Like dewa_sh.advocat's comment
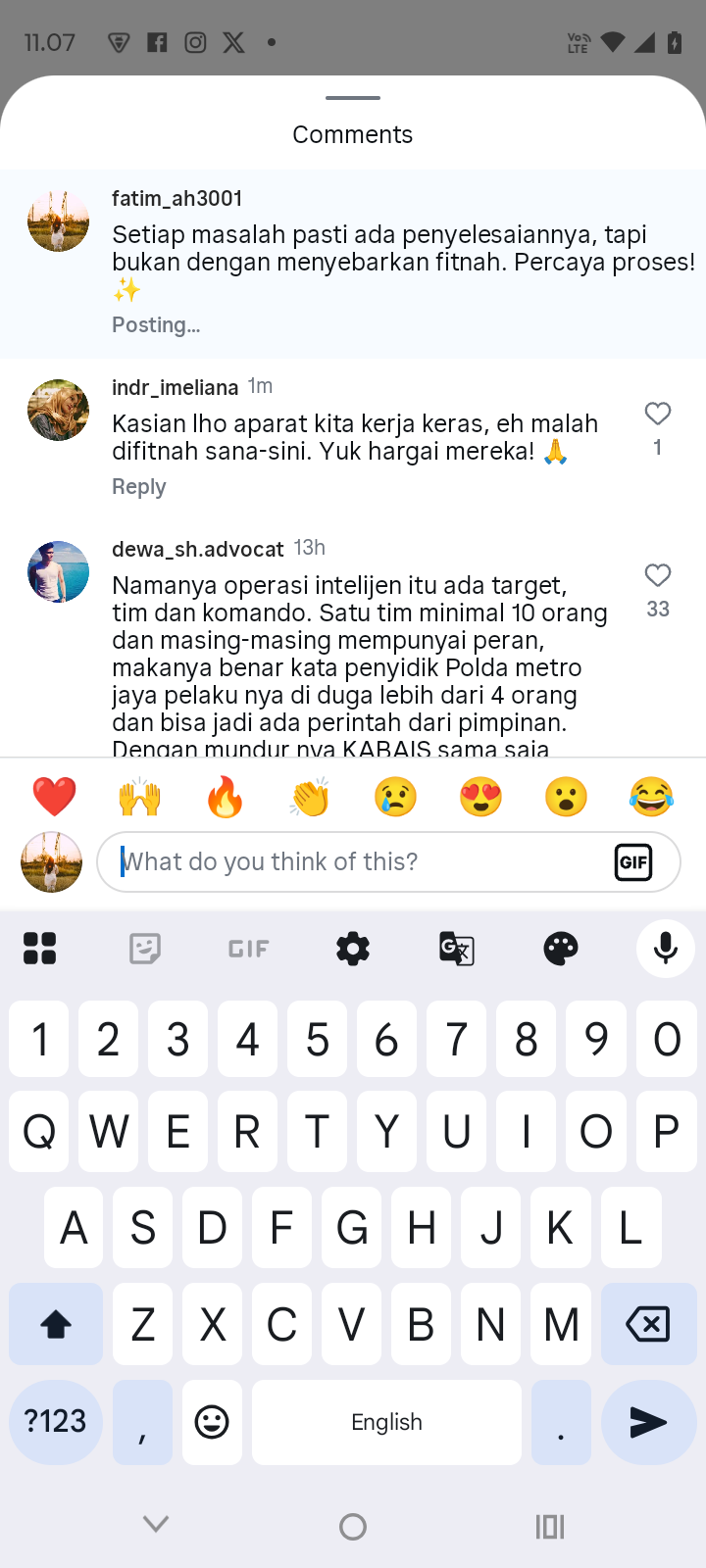Image resolution: width=706 pixels, height=1568 pixels. click(657, 576)
